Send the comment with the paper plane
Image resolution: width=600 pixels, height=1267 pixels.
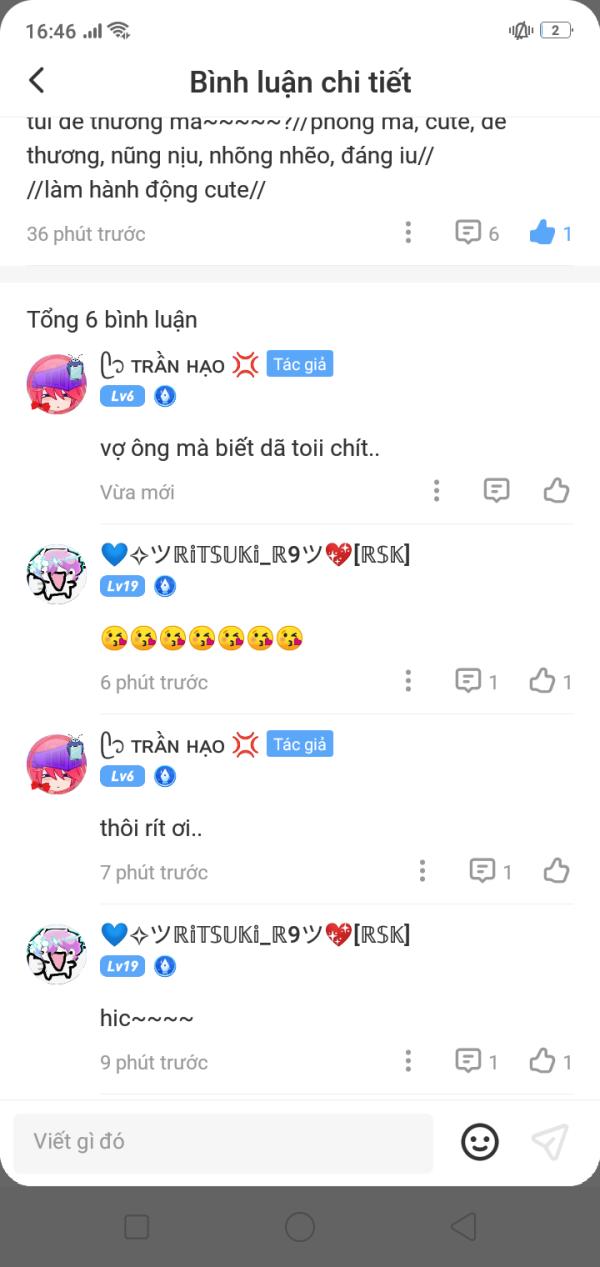click(549, 1142)
